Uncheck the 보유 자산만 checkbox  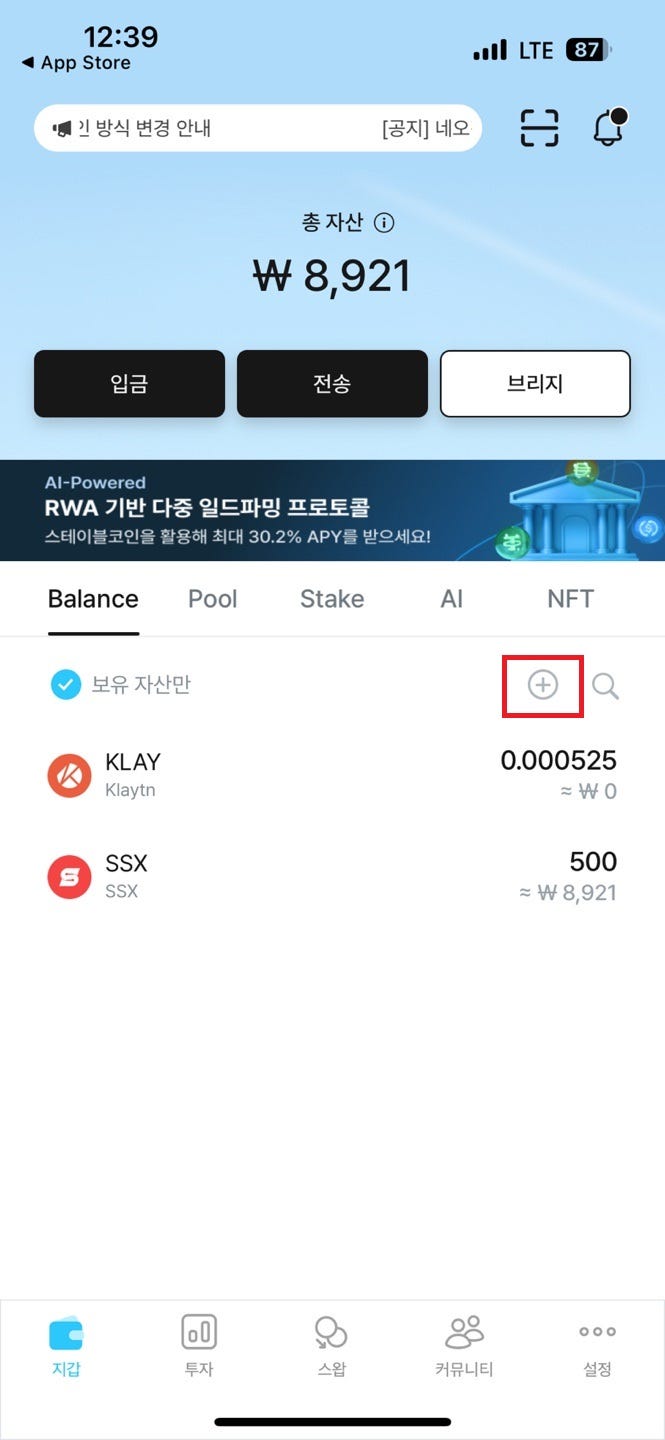pyautogui.click(x=66, y=685)
